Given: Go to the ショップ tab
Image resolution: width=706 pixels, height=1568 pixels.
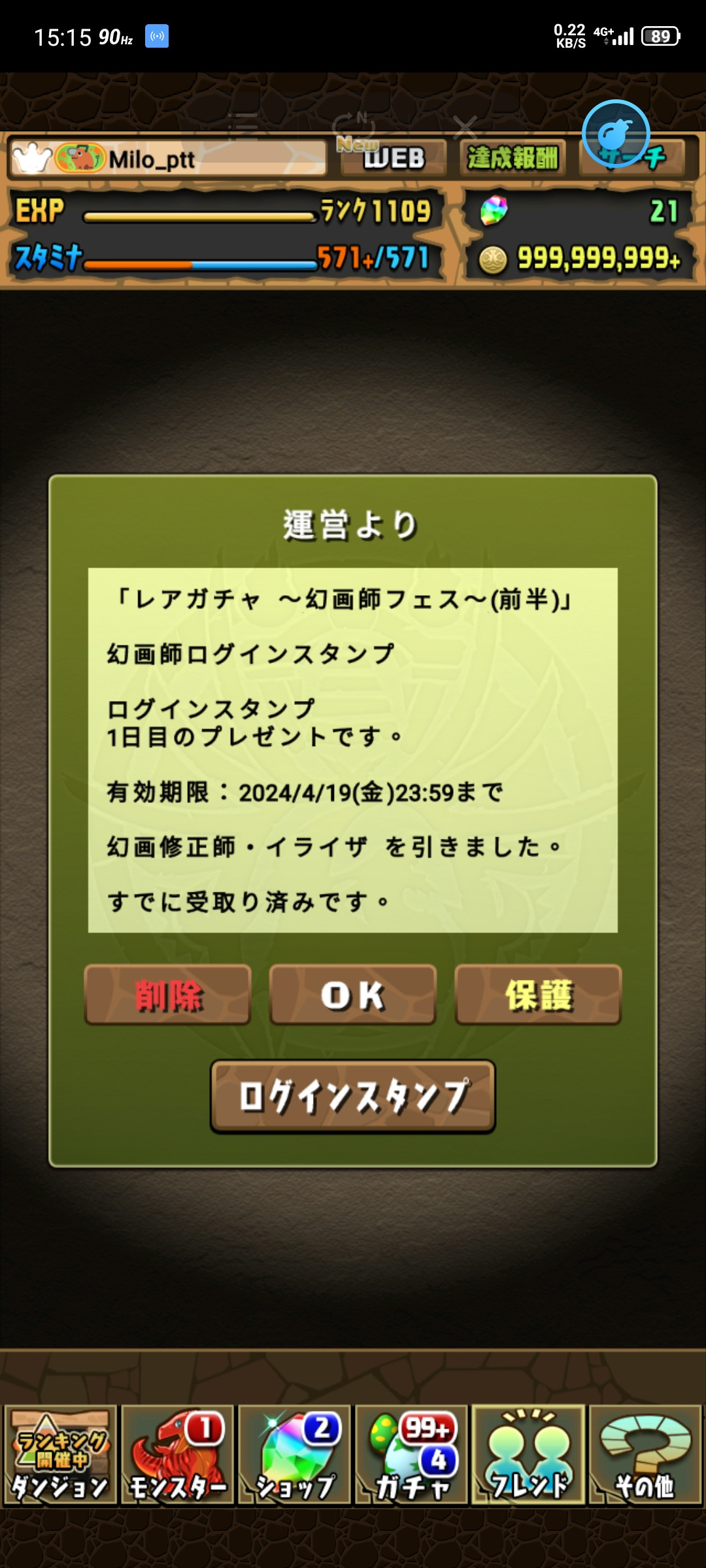Looking at the screenshot, I should [x=294, y=1456].
